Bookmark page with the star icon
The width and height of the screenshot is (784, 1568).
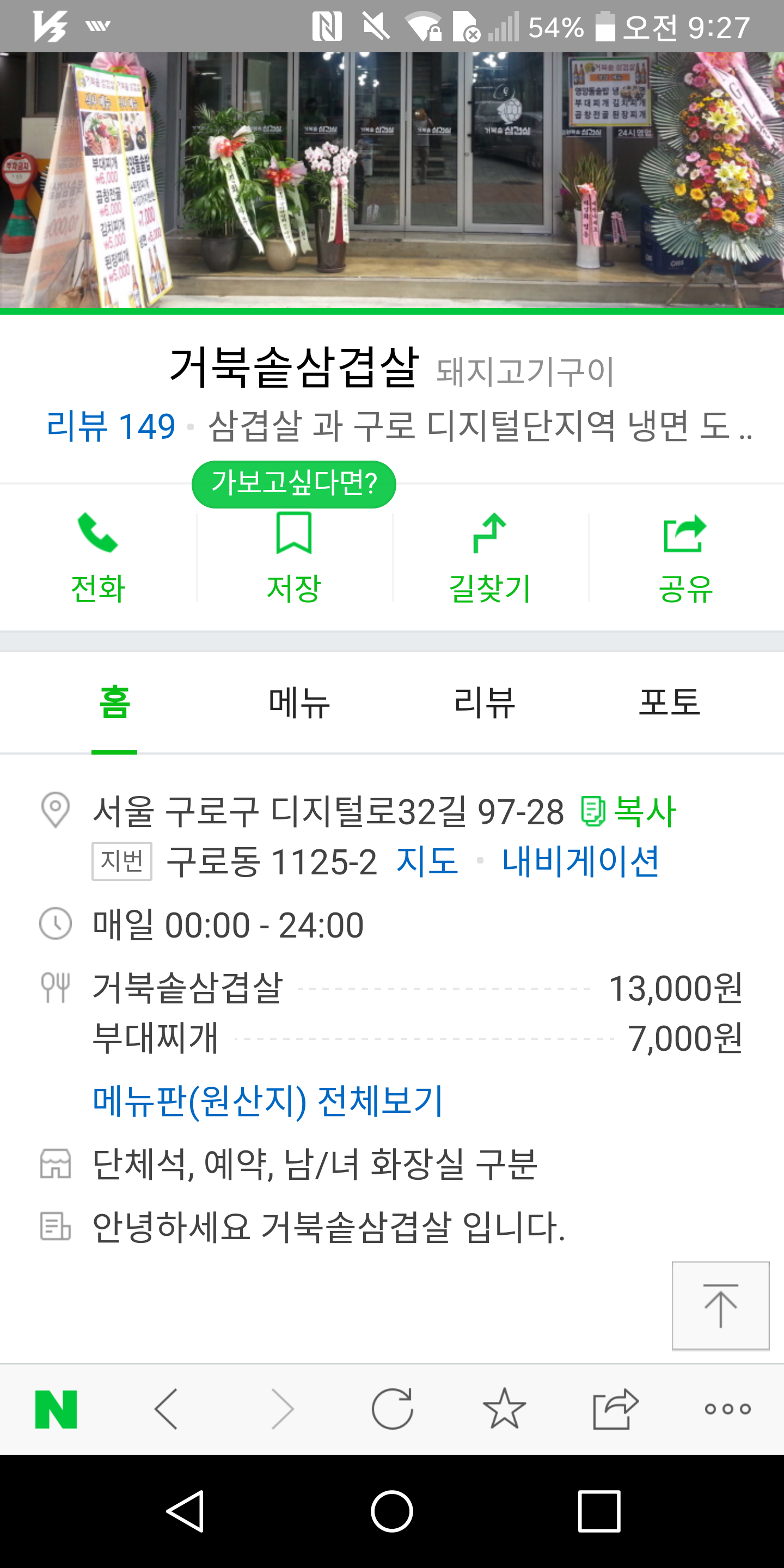click(x=504, y=1409)
